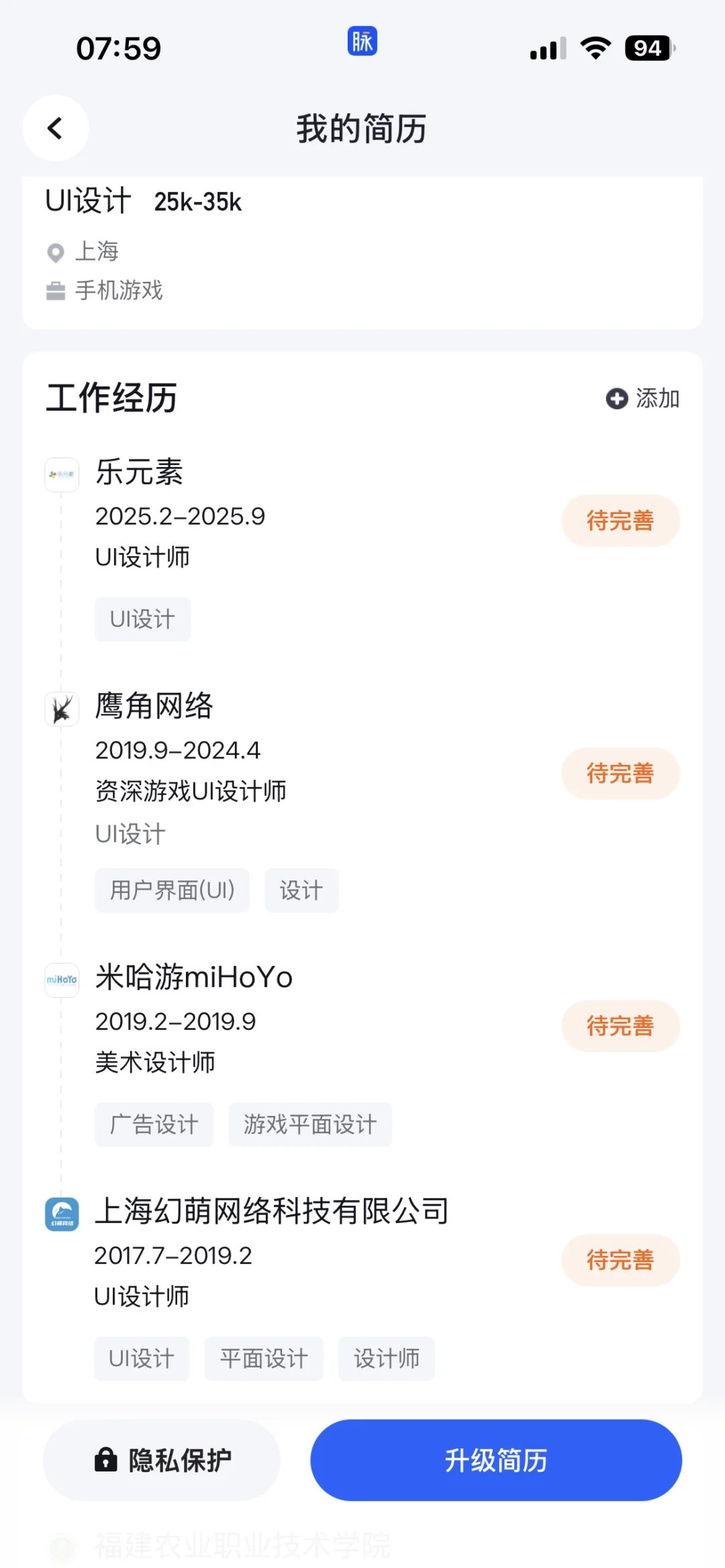
Task: Tap the 升级简历 button
Action: click(495, 1459)
